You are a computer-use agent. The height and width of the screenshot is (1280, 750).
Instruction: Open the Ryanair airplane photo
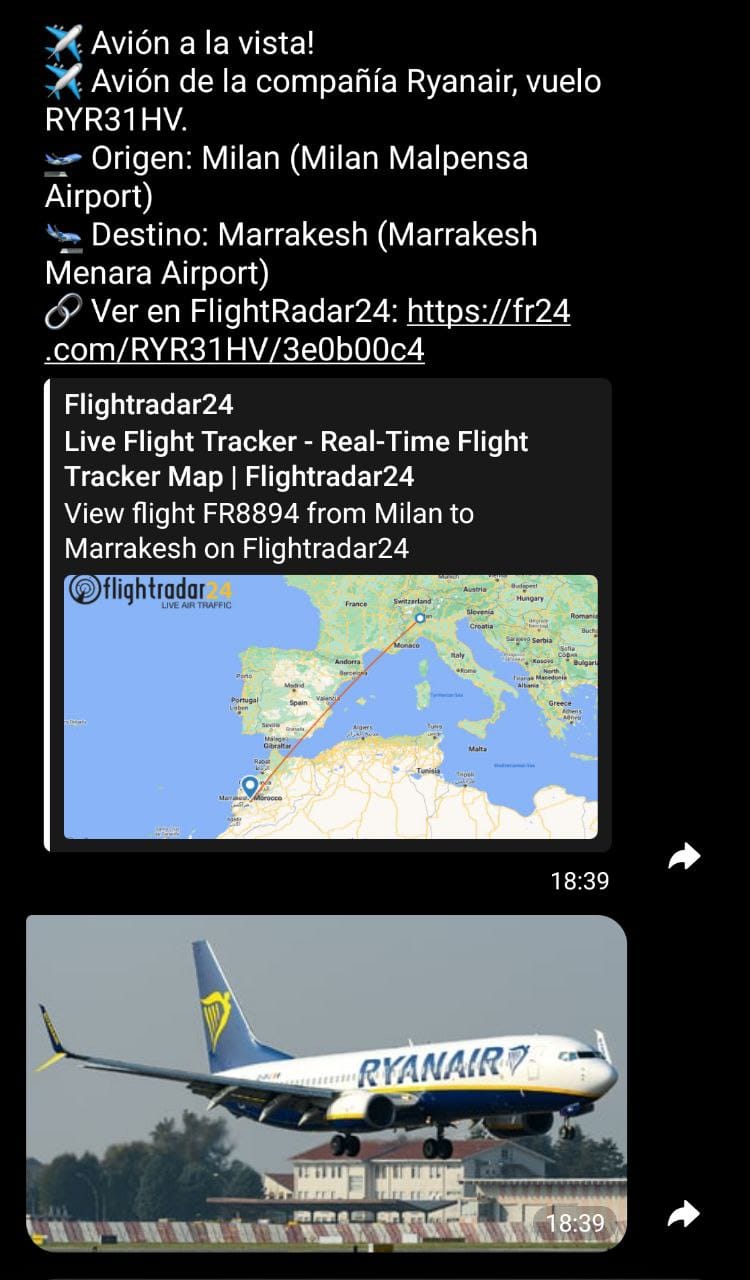point(326,1082)
